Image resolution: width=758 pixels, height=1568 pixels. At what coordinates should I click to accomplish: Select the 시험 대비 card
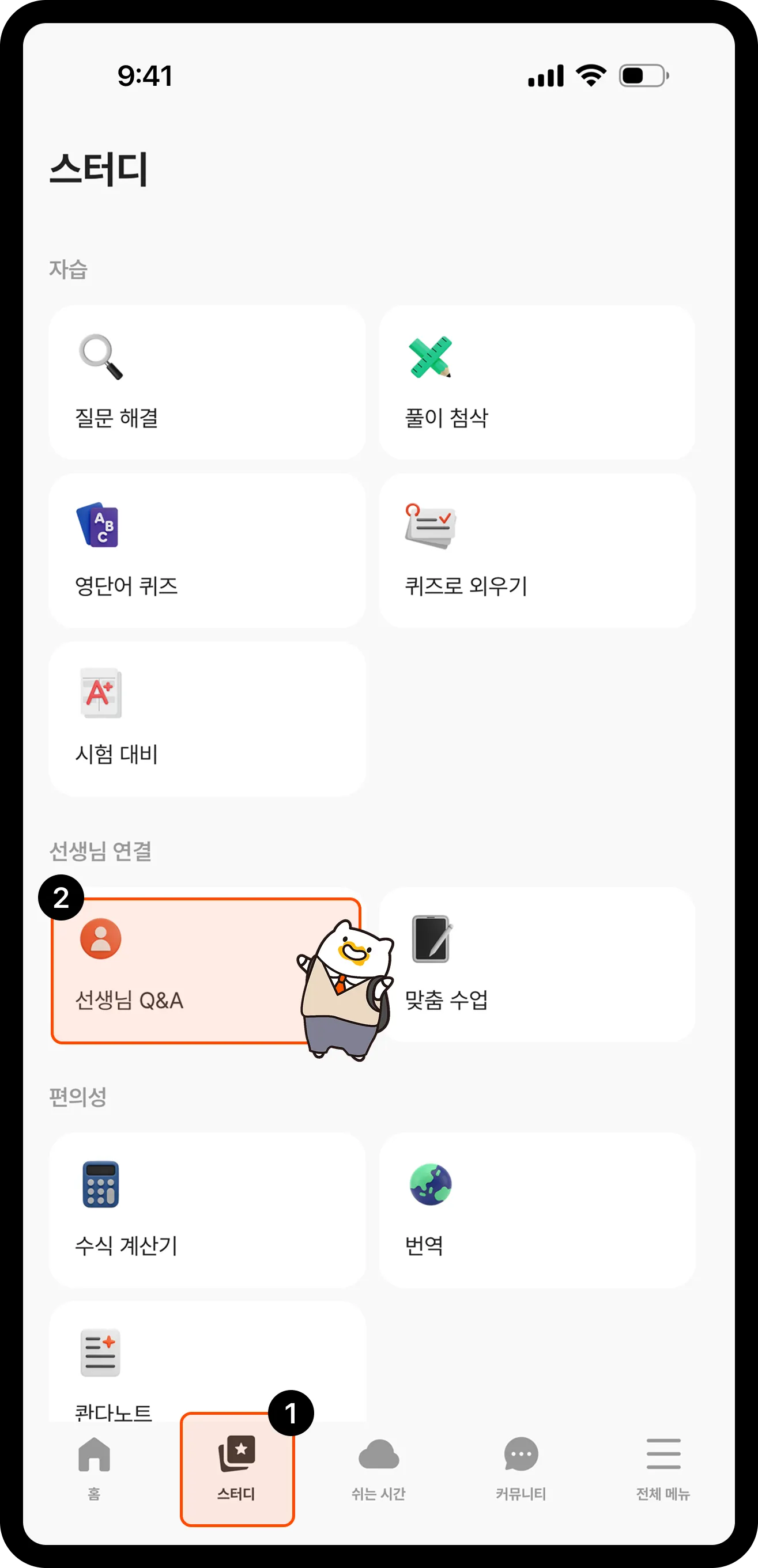click(207, 719)
